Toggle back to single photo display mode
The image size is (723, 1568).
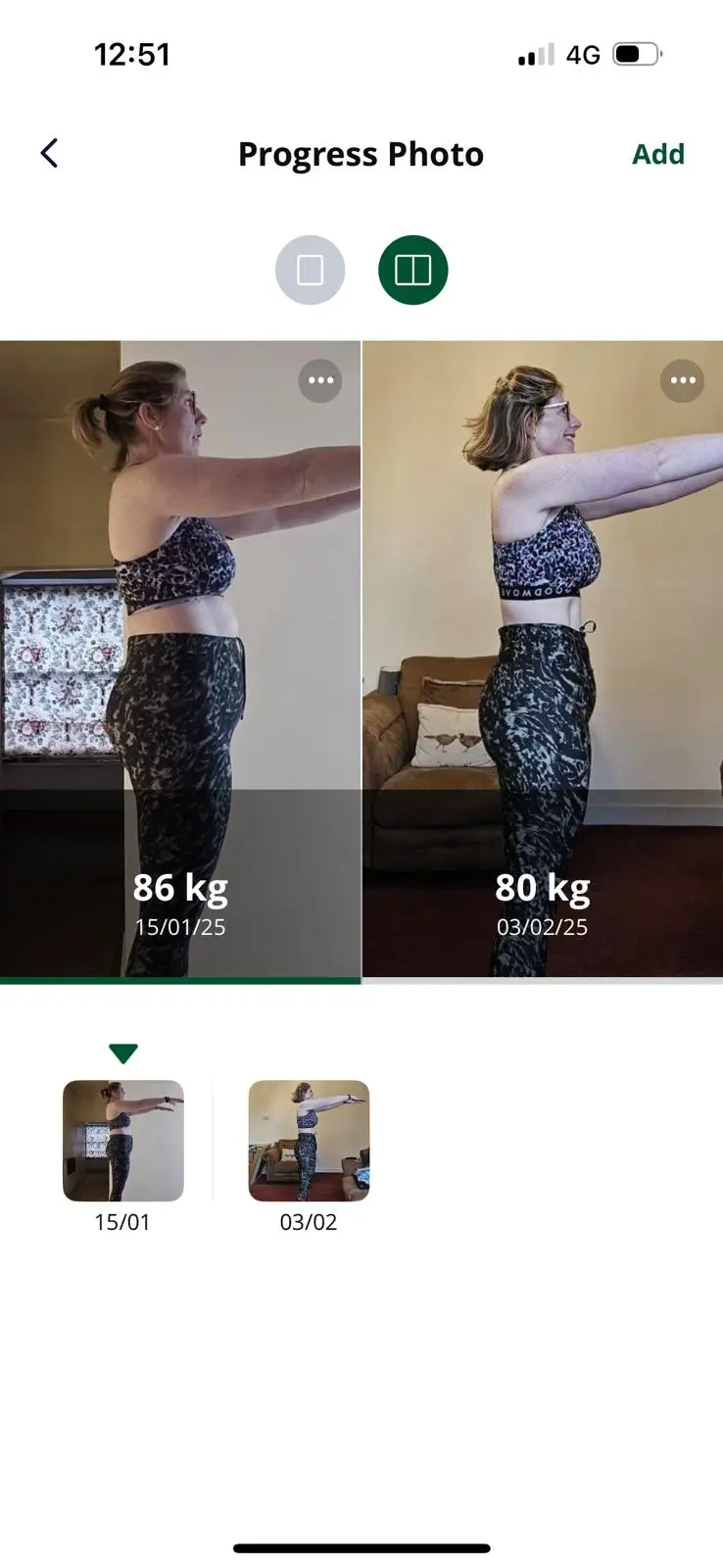pos(310,269)
